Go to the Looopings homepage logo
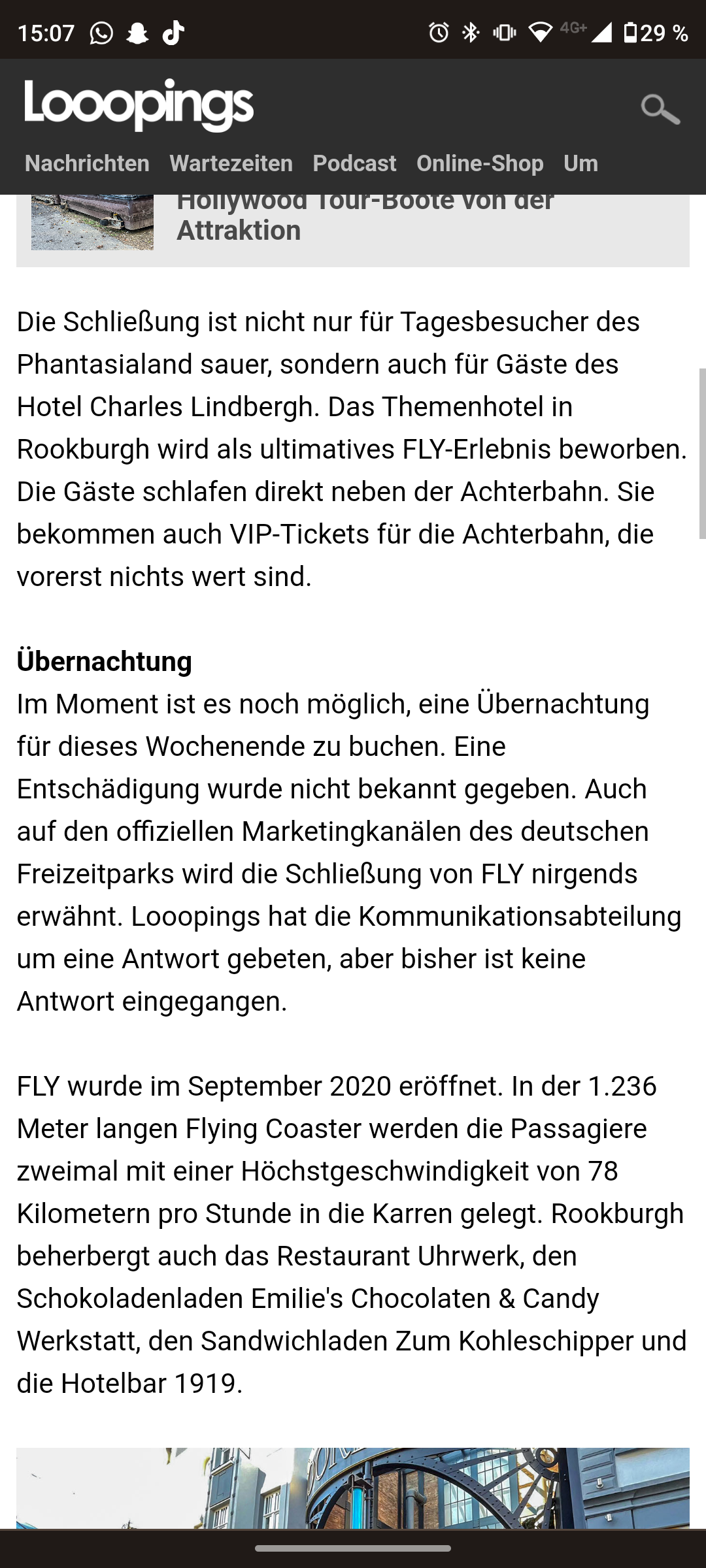This screenshot has width=706, height=1568. [x=139, y=105]
